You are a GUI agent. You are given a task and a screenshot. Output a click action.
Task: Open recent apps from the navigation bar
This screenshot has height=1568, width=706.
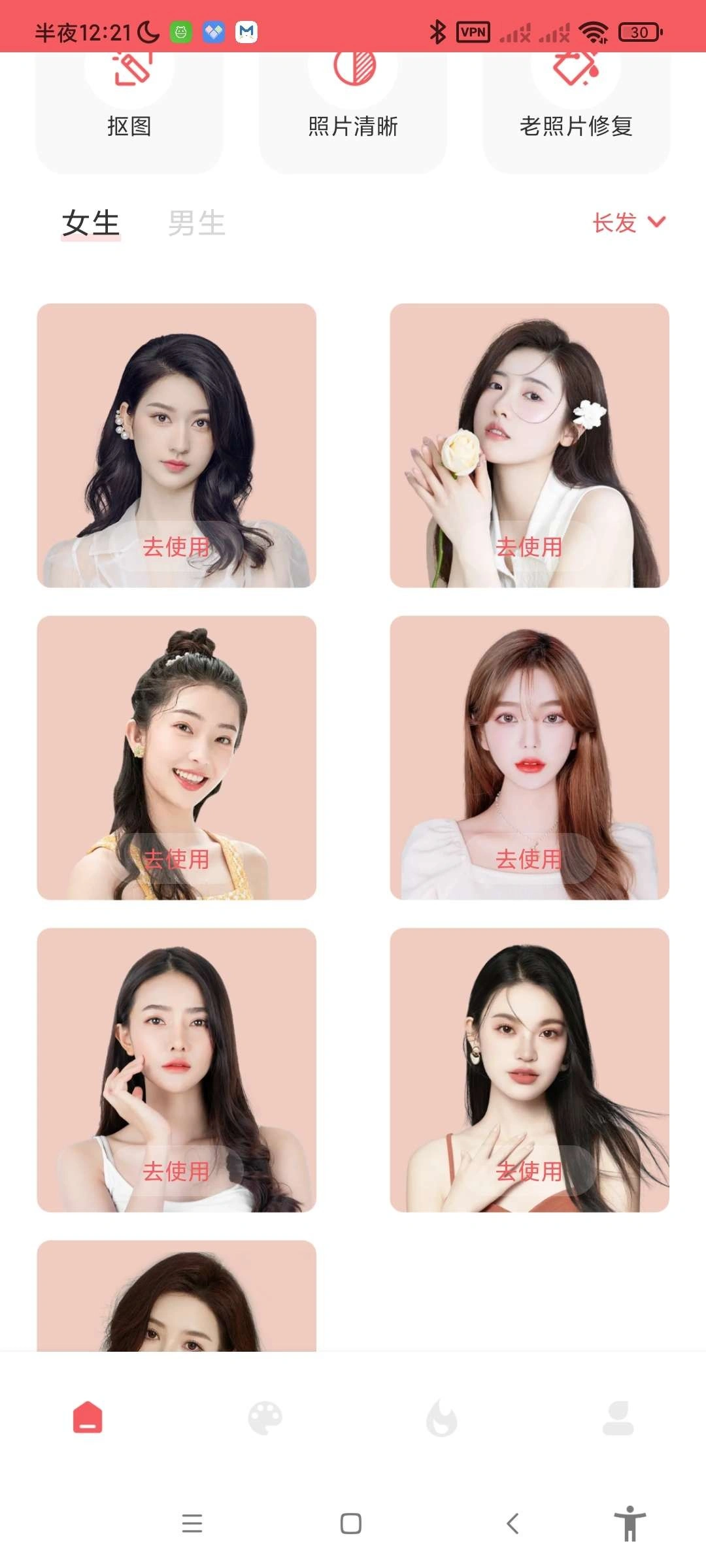pyautogui.click(x=192, y=1524)
